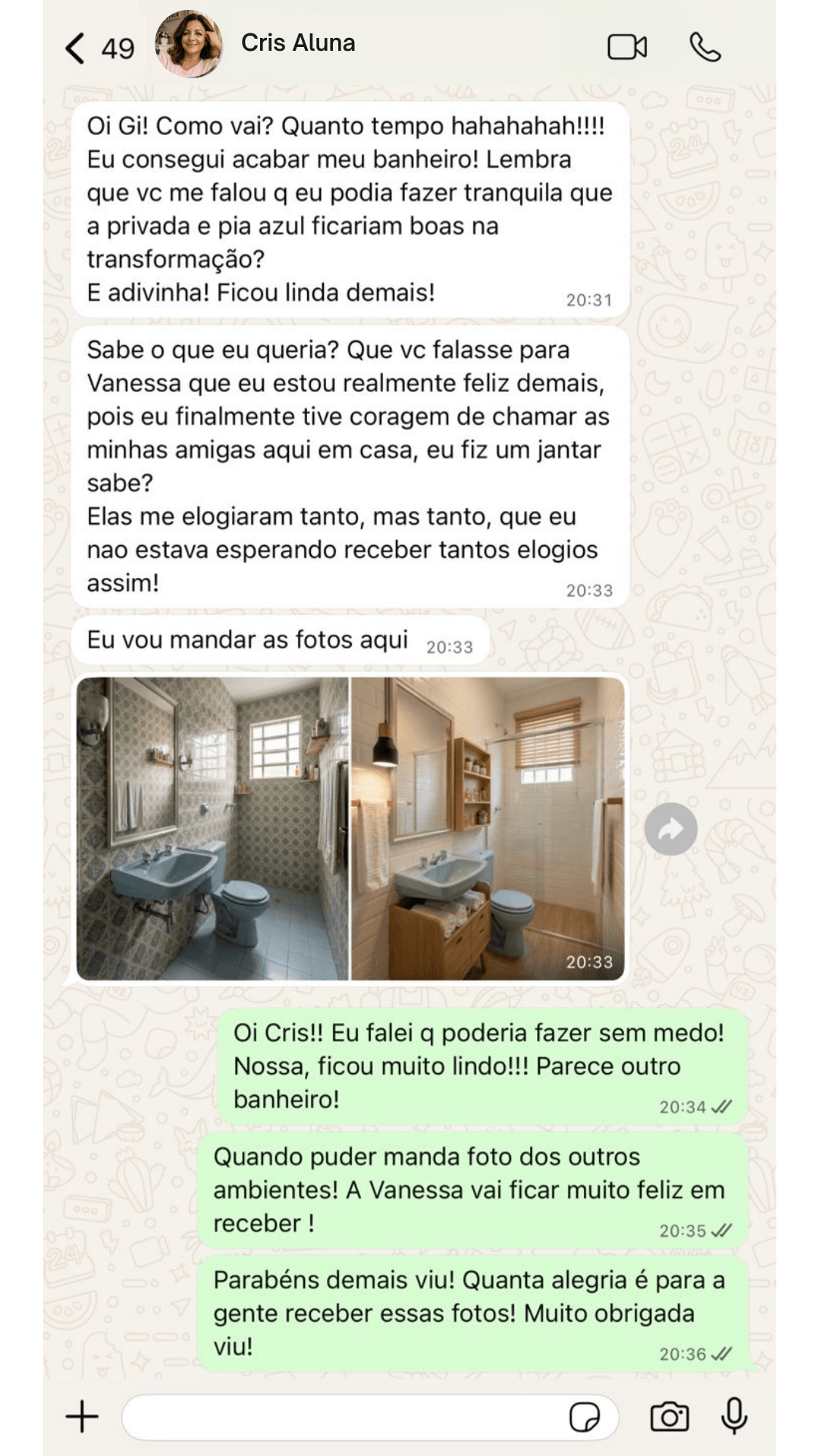819x1456 pixels.
Task: Open the attachment plus menu
Action: pyautogui.click(x=82, y=1417)
